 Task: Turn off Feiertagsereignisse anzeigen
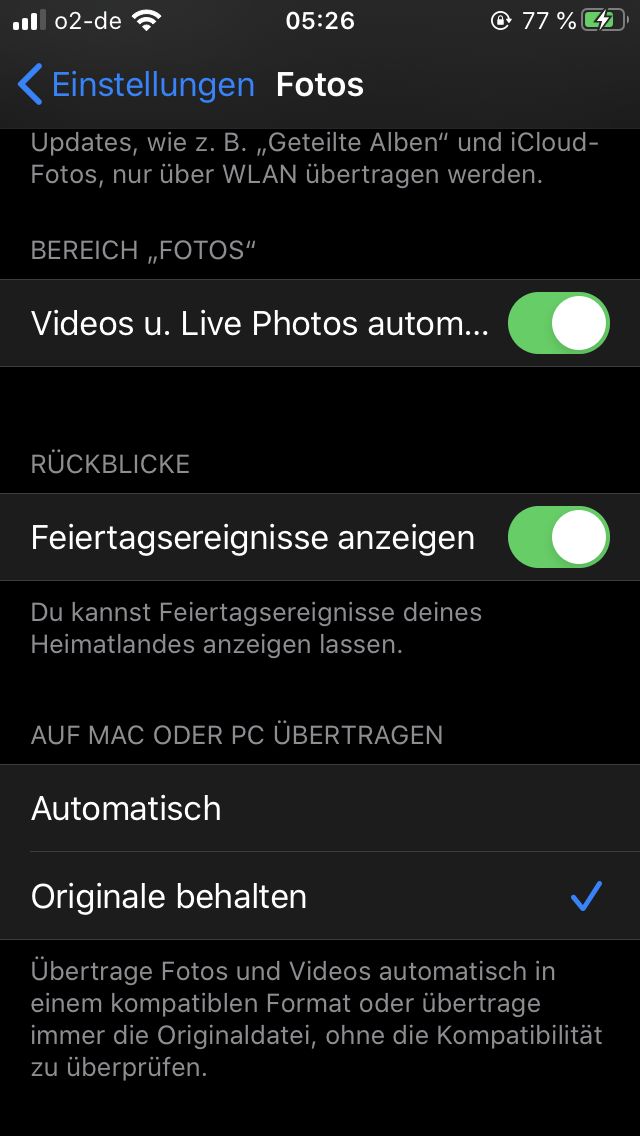click(558, 537)
